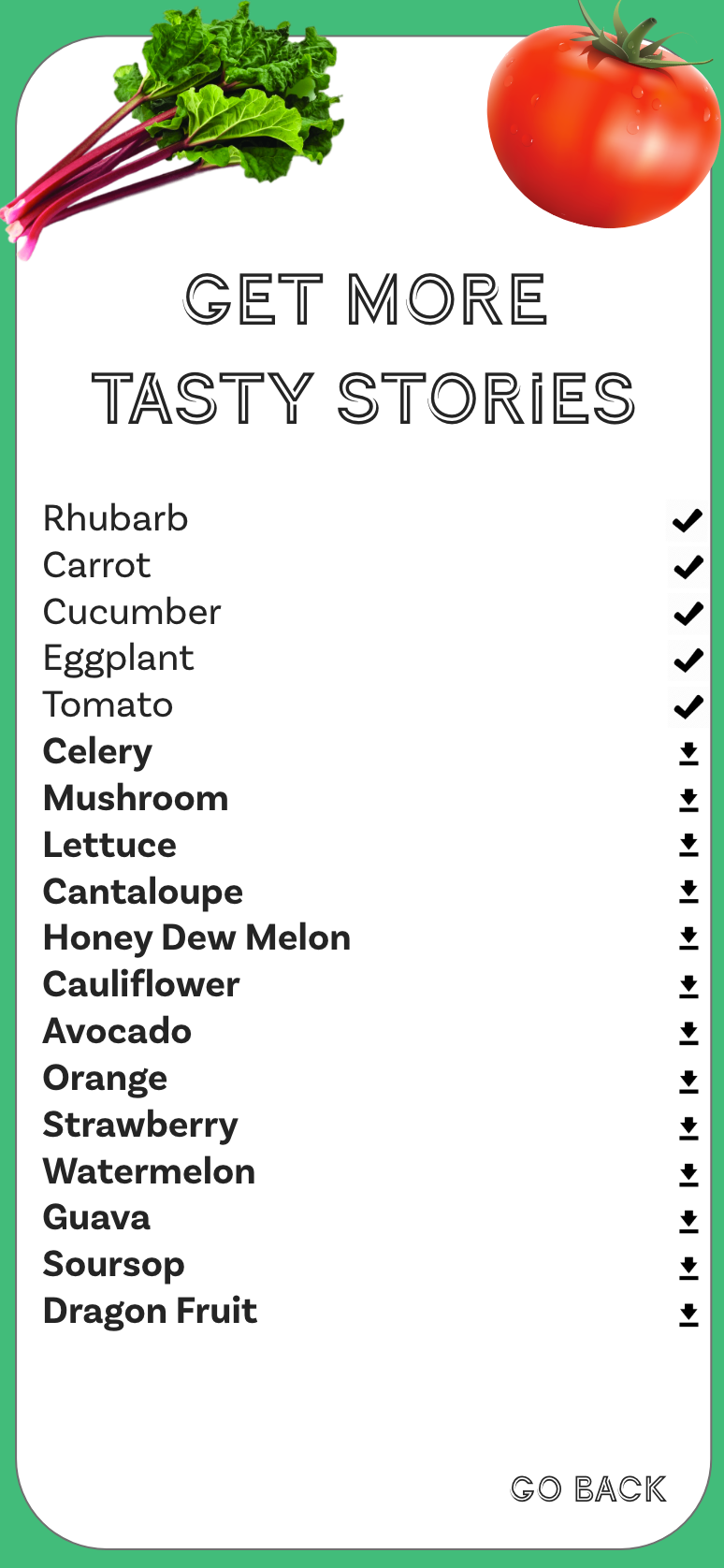Download the Honey Dew Melon story
The width and height of the screenshot is (724, 1568).
tap(688, 938)
